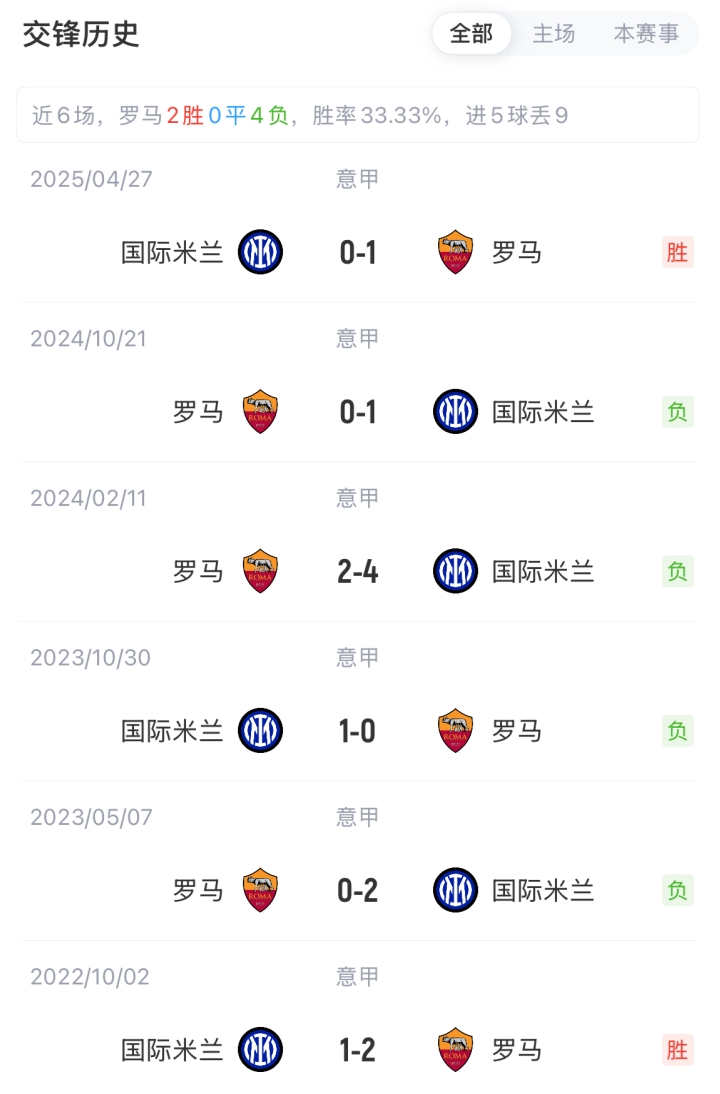
Task: Select the 全部 filter tab
Action: pos(471,34)
